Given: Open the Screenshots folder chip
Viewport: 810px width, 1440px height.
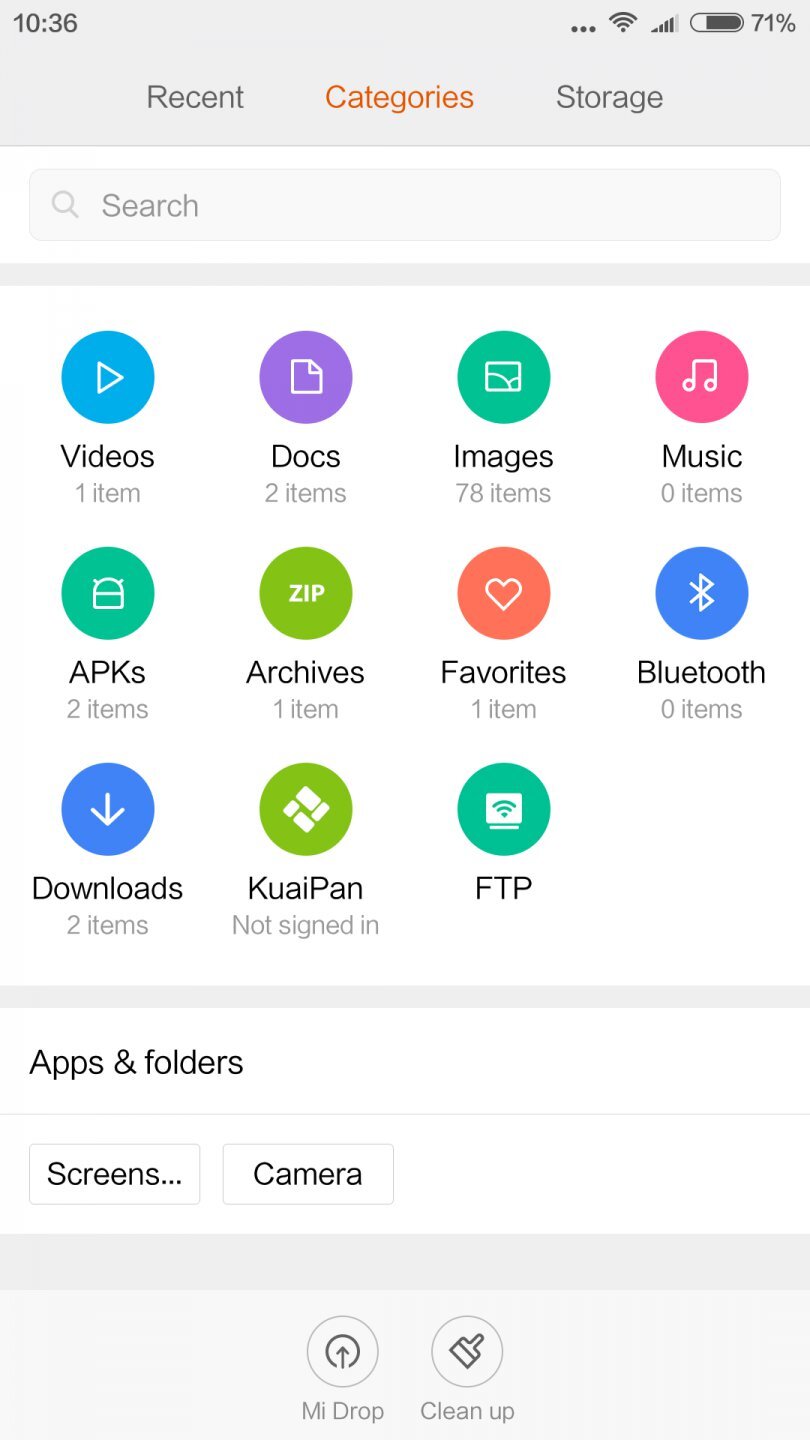Looking at the screenshot, I should 115,1174.
